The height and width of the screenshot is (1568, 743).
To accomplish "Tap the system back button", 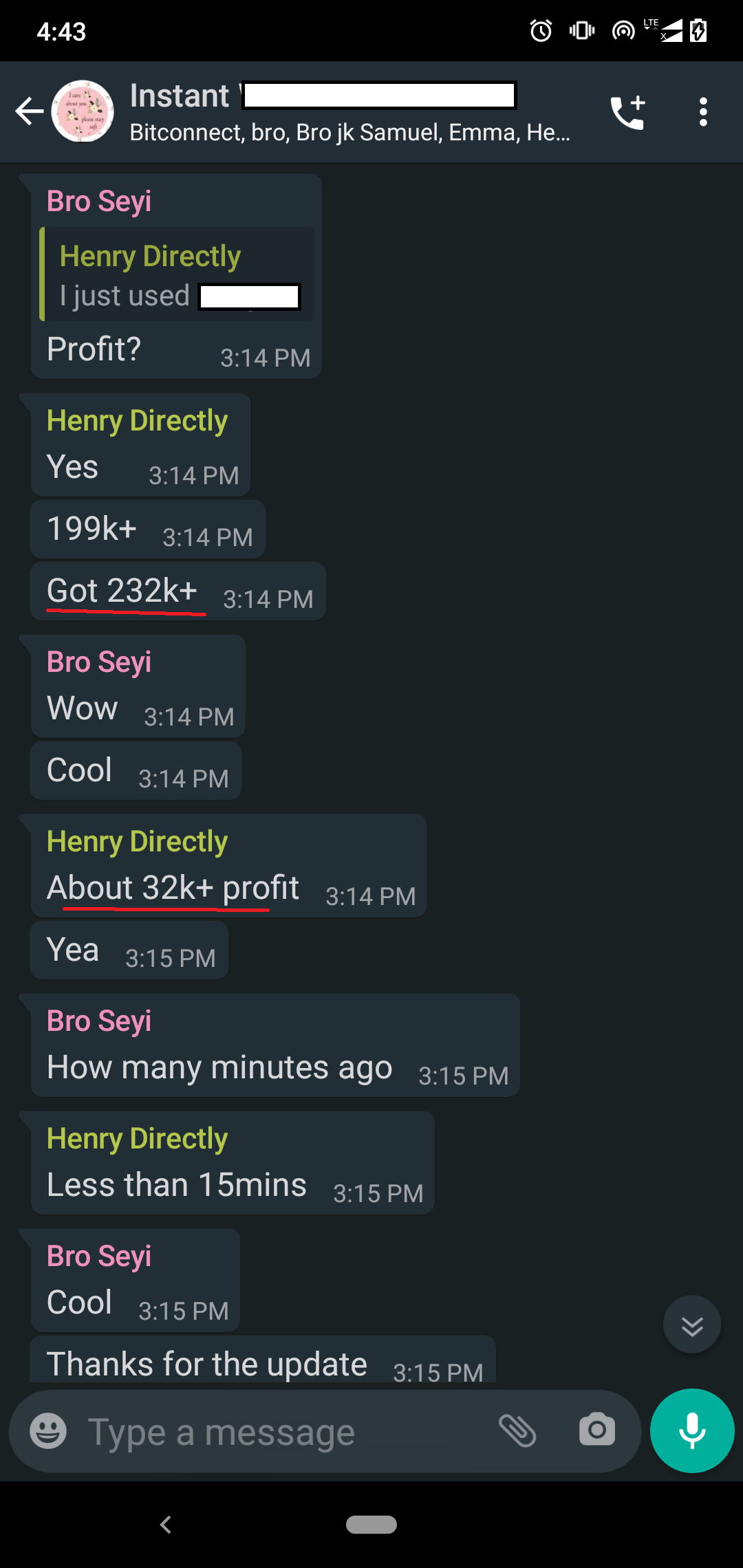I will point(166,1525).
